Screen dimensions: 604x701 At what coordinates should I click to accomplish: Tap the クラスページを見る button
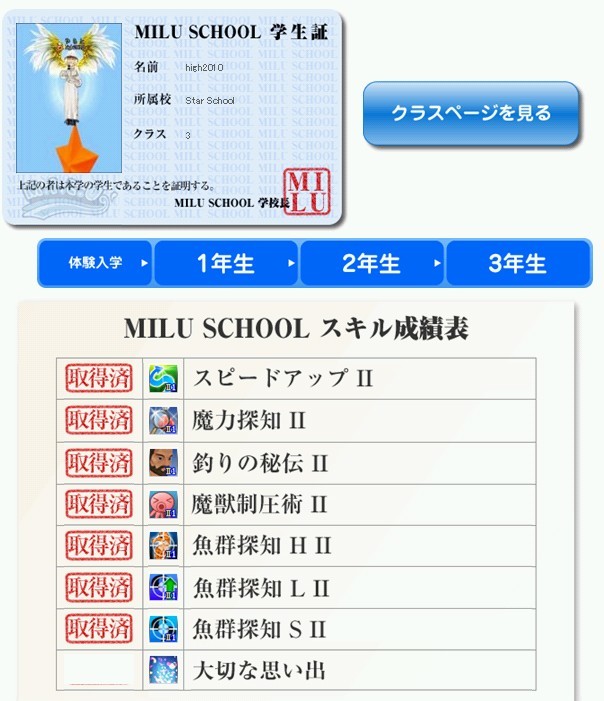tap(471, 114)
